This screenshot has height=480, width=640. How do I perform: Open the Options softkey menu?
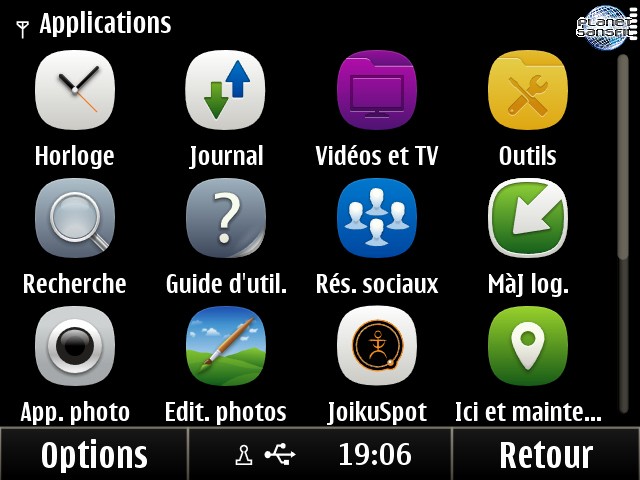tap(94, 455)
